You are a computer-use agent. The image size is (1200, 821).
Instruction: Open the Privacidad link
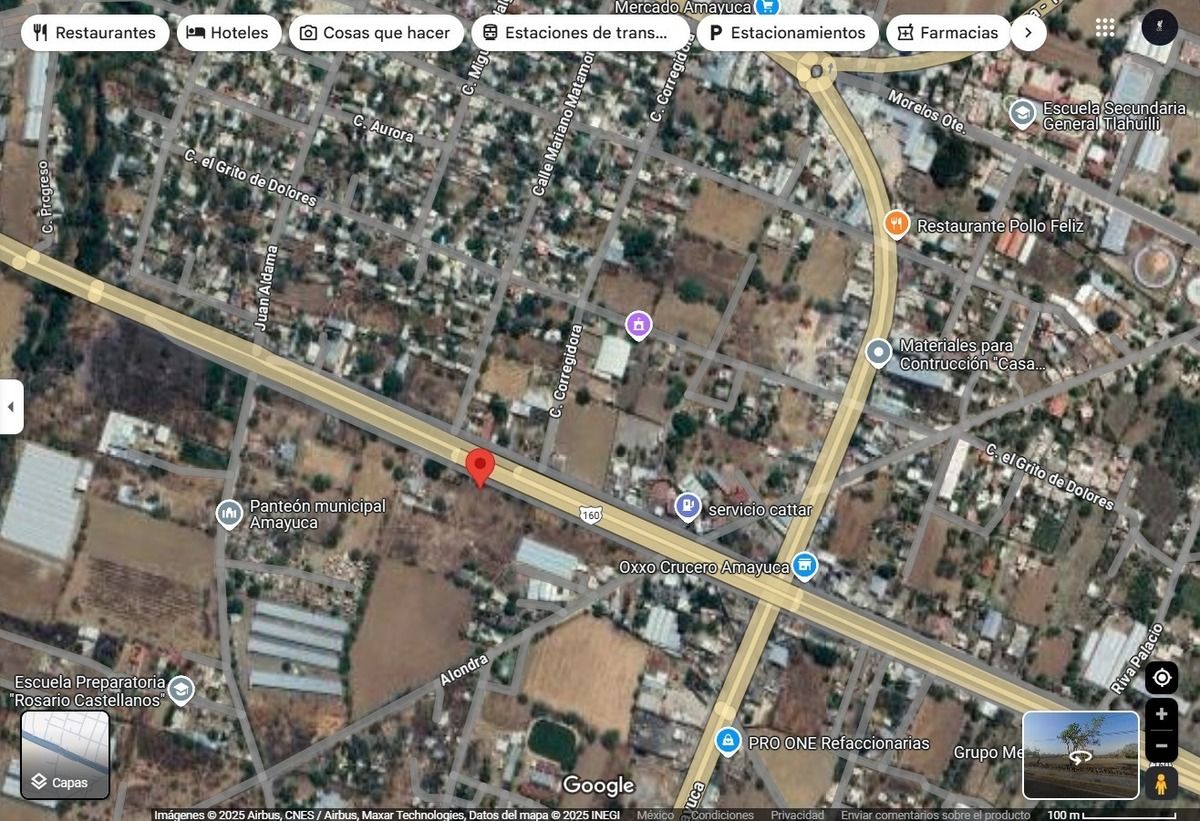coord(797,815)
